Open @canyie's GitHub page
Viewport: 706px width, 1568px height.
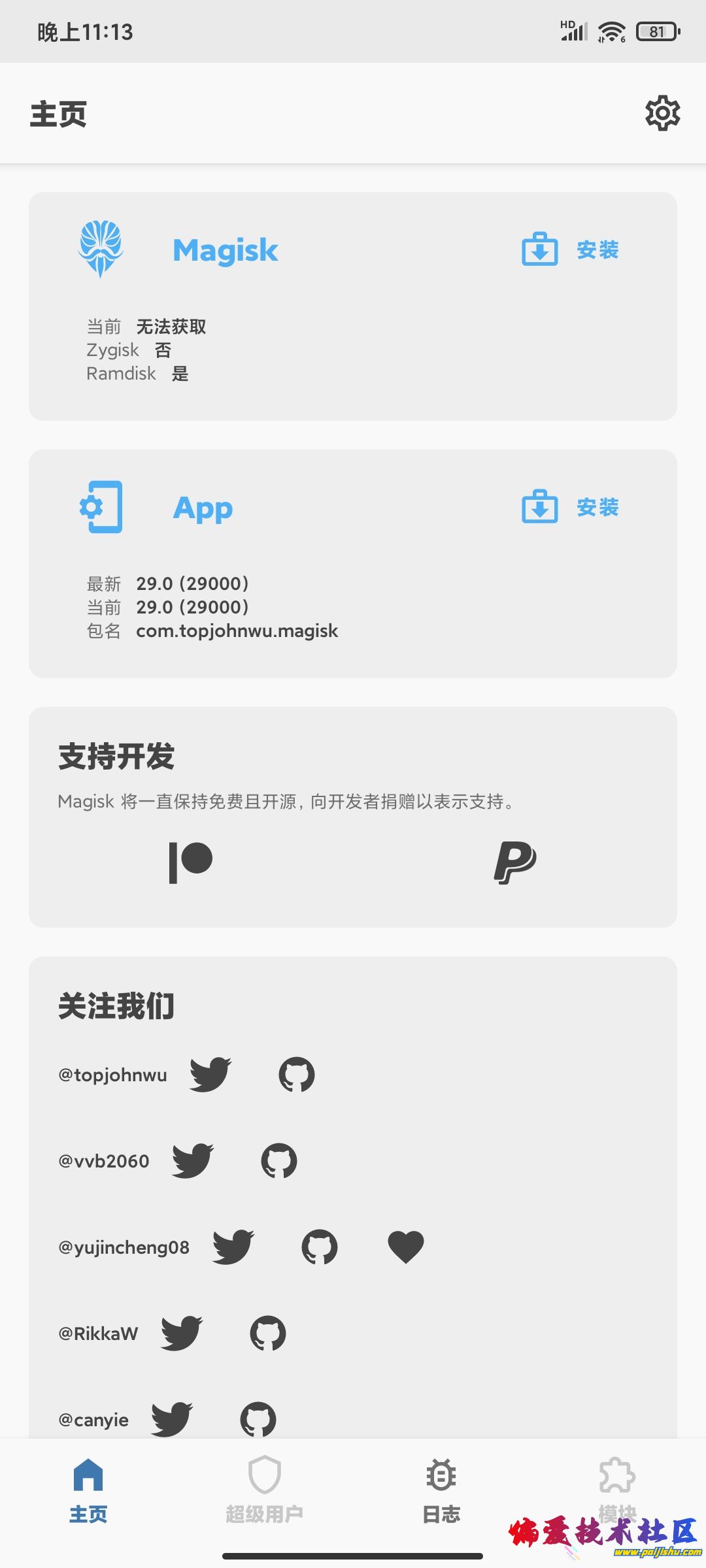[258, 1419]
